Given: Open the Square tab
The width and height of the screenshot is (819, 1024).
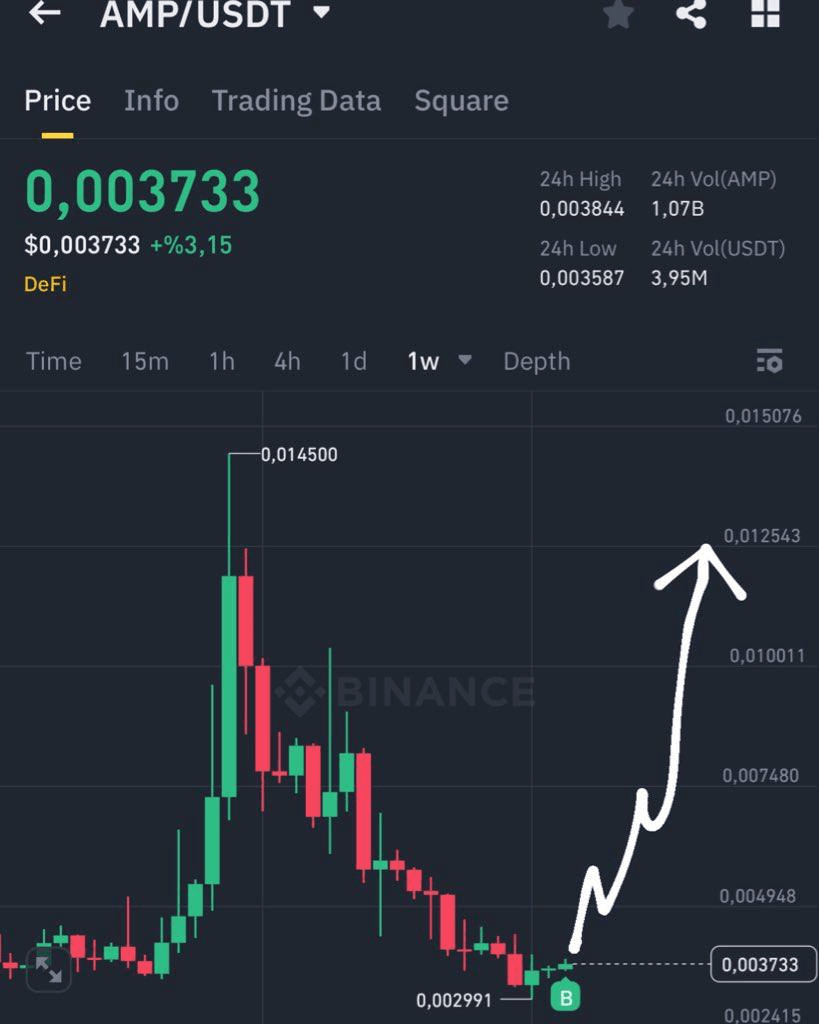Looking at the screenshot, I should pos(461,101).
